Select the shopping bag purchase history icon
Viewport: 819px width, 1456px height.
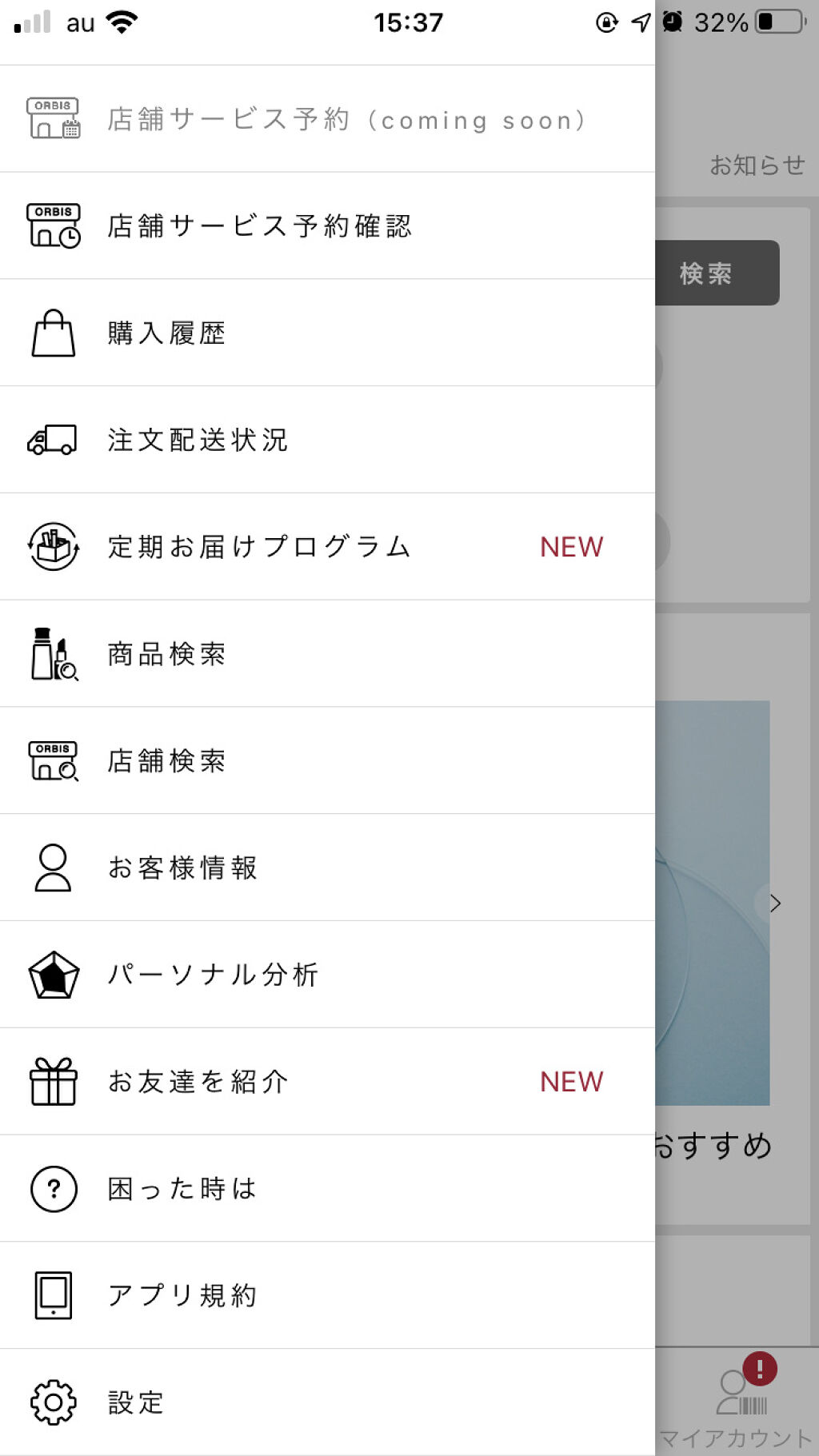53,333
